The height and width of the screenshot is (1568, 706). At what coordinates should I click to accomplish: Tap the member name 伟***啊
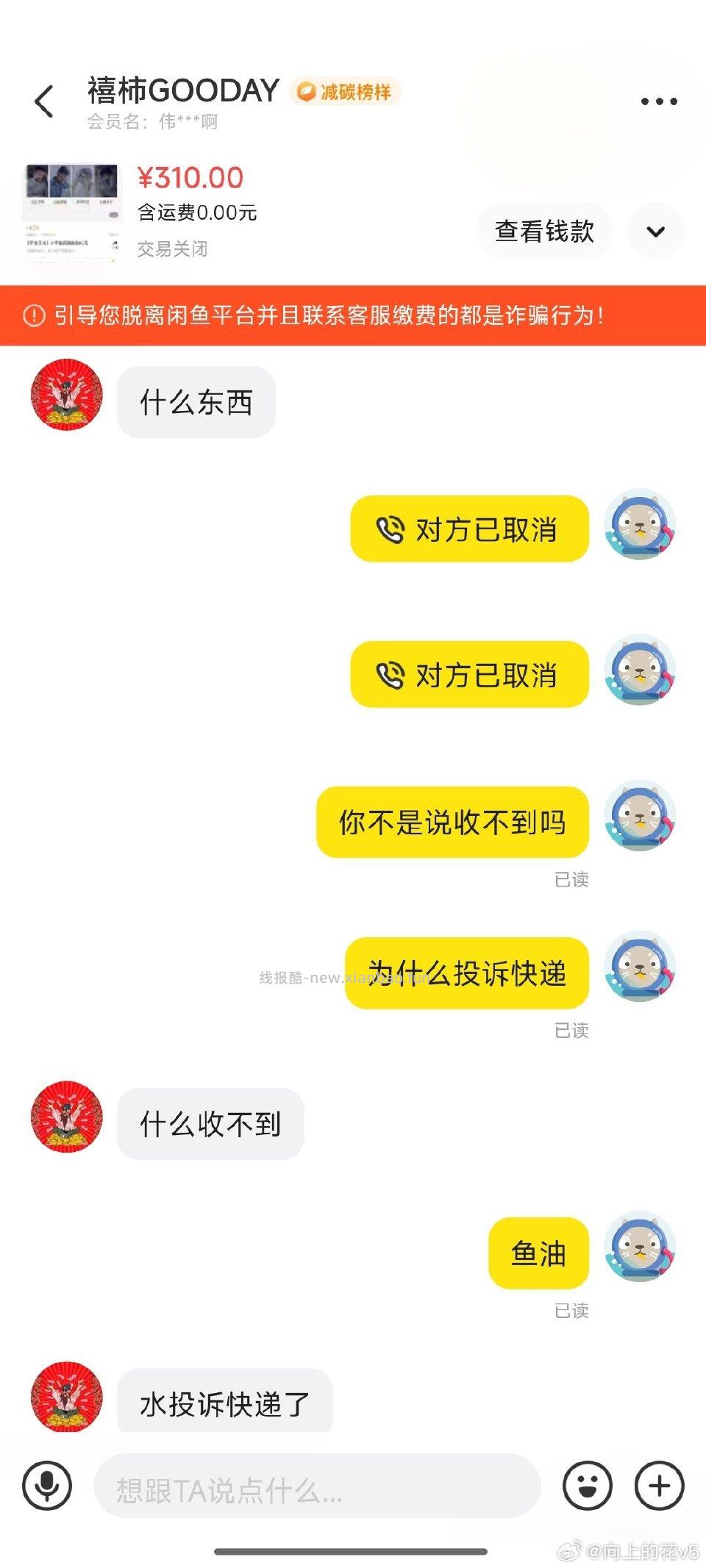tap(147, 122)
